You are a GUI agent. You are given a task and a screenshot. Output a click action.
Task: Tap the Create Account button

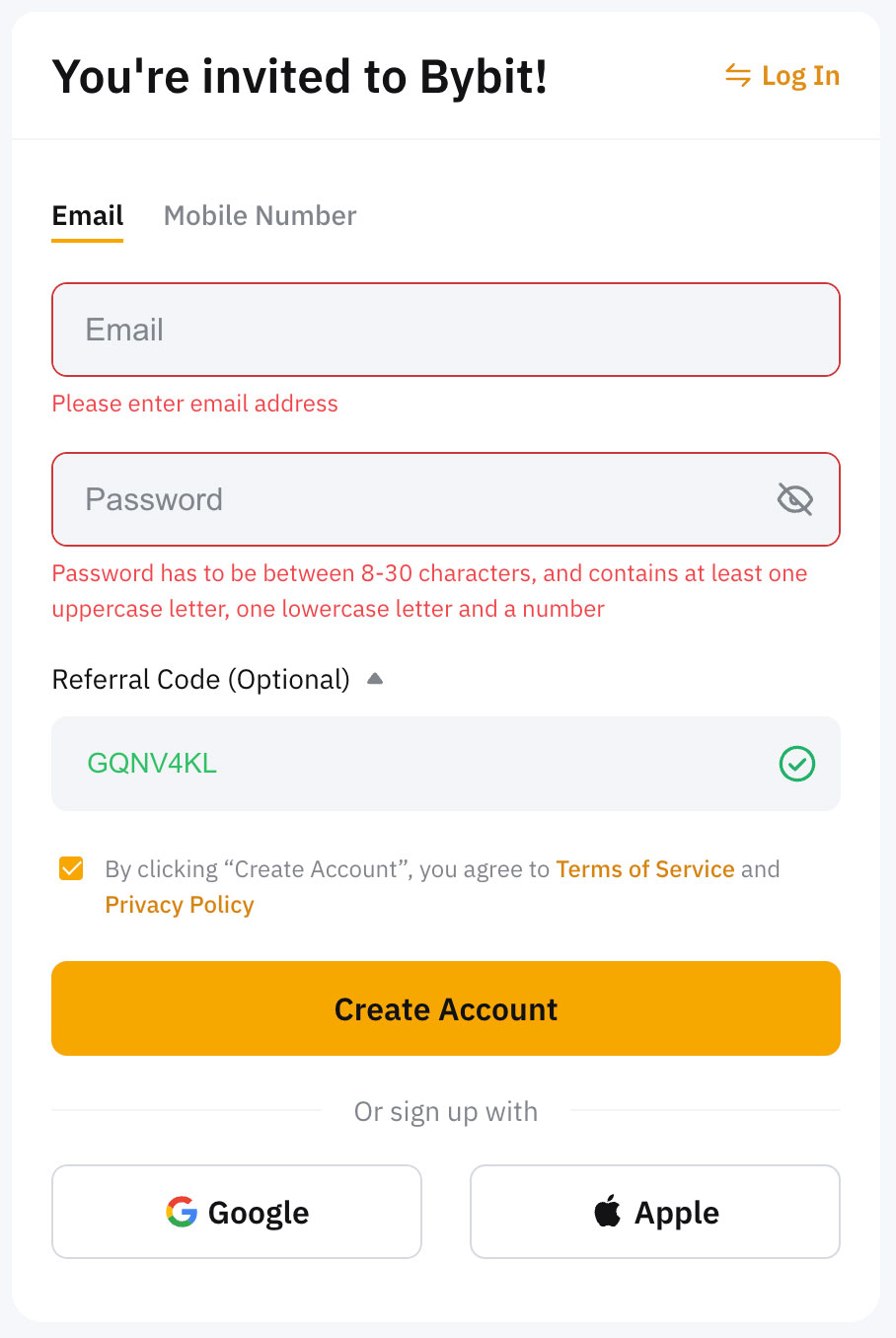445,1008
